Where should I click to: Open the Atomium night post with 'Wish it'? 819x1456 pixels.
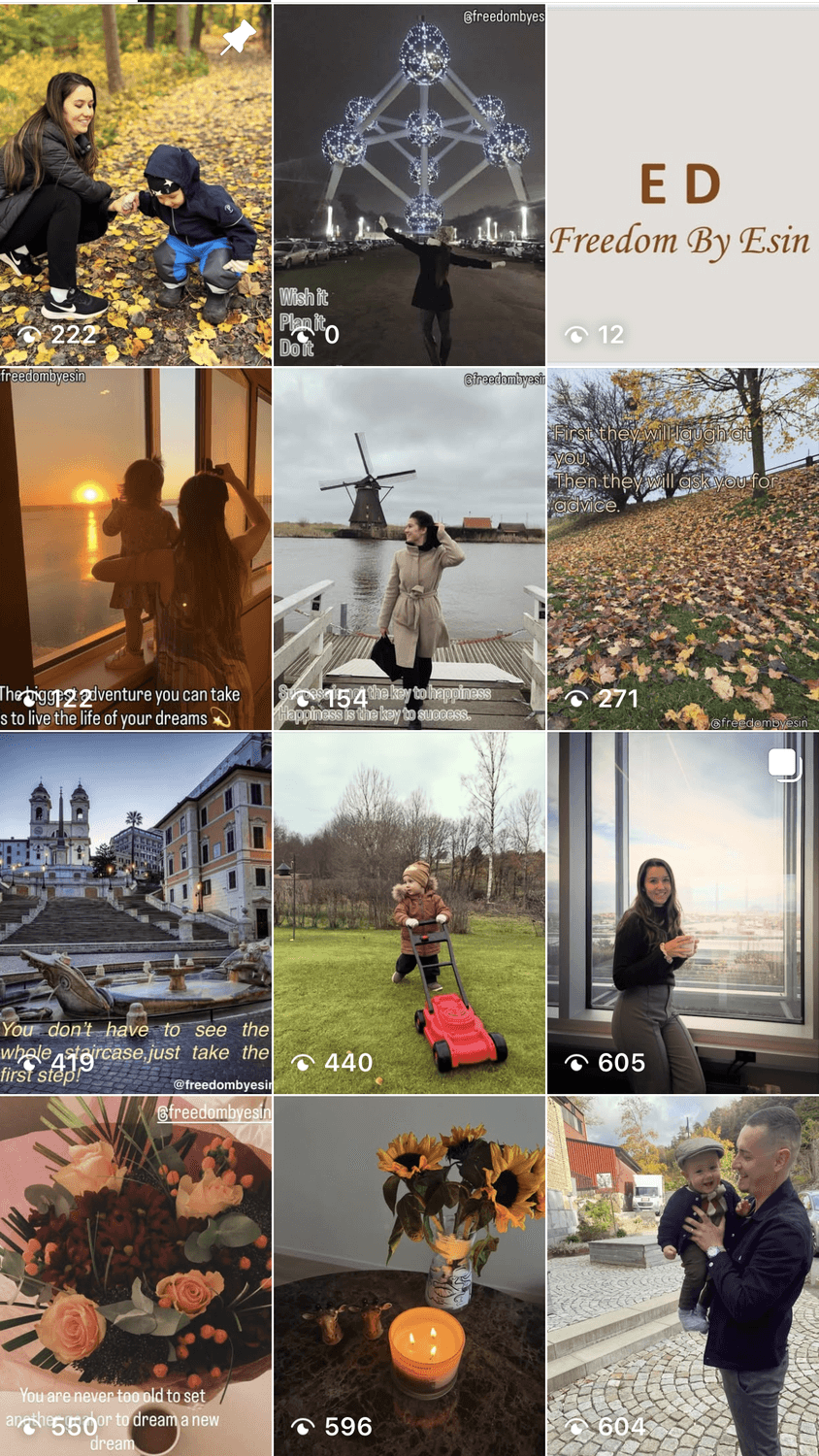click(409, 184)
